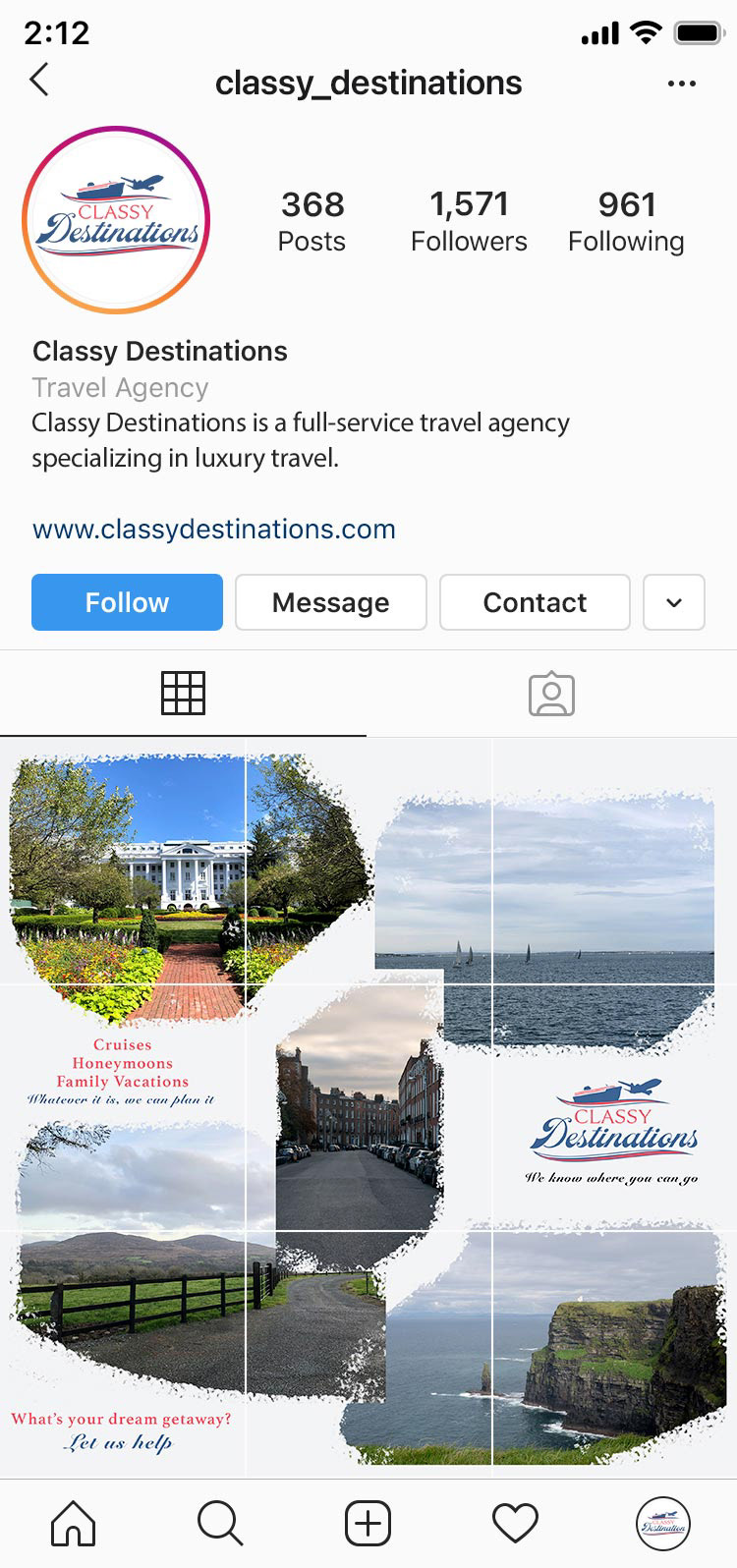
Task: Open the www.classydestinations.com link
Action: (x=213, y=529)
